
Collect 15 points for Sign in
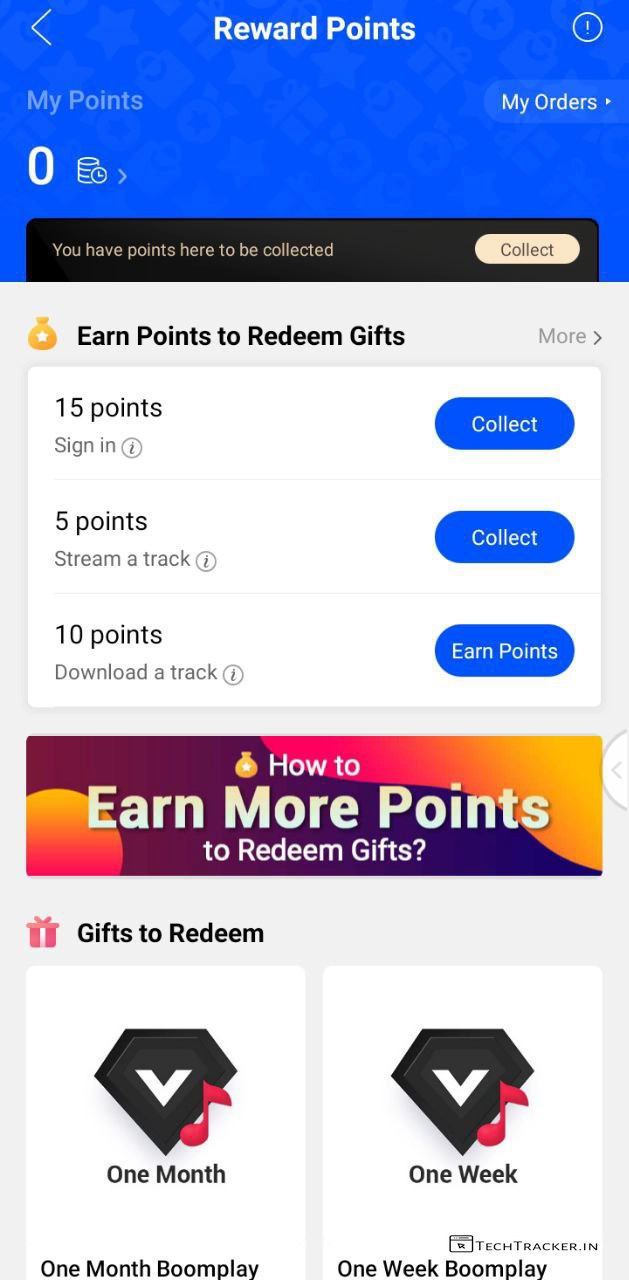[504, 424]
